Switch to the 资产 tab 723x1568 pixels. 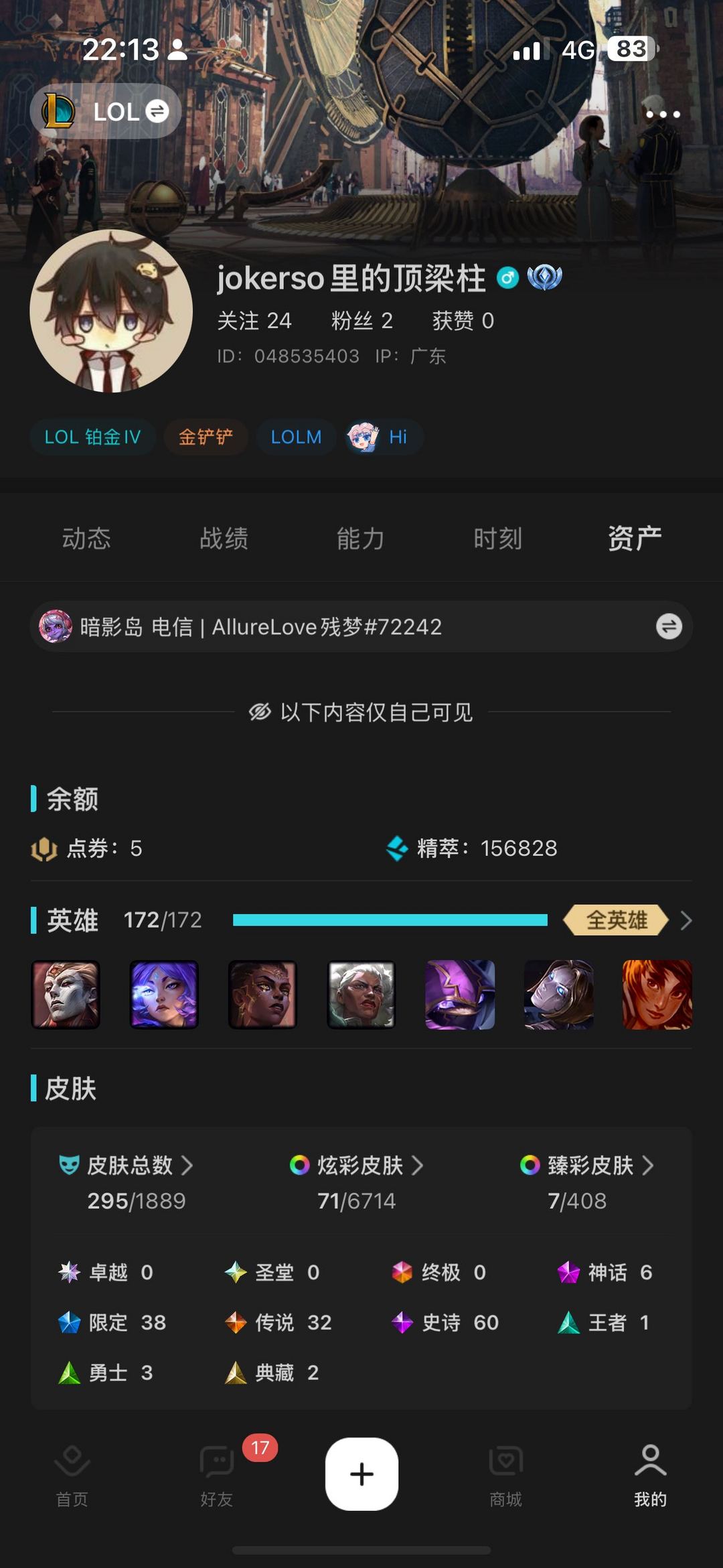(x=633, y=538)
